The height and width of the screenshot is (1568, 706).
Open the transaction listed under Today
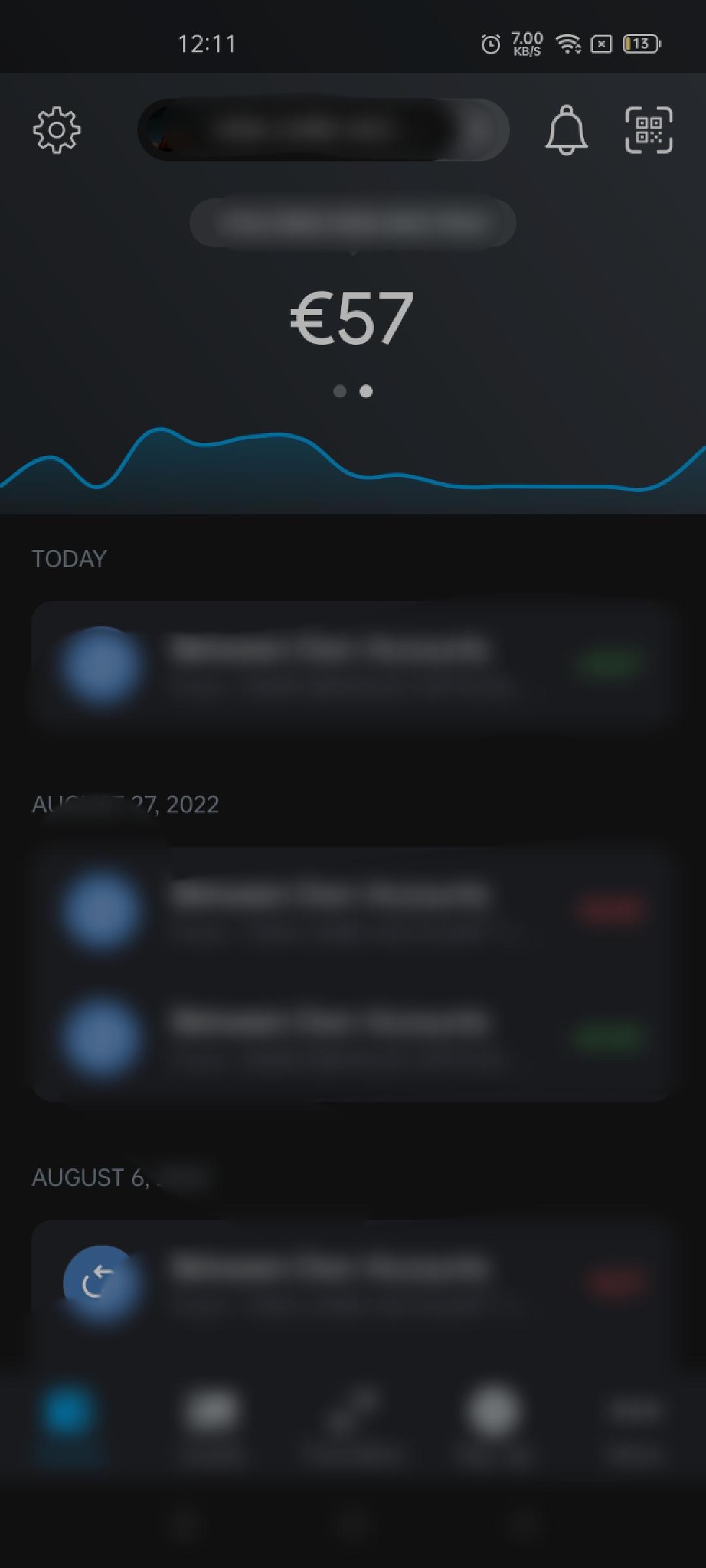tap(352, 664)
